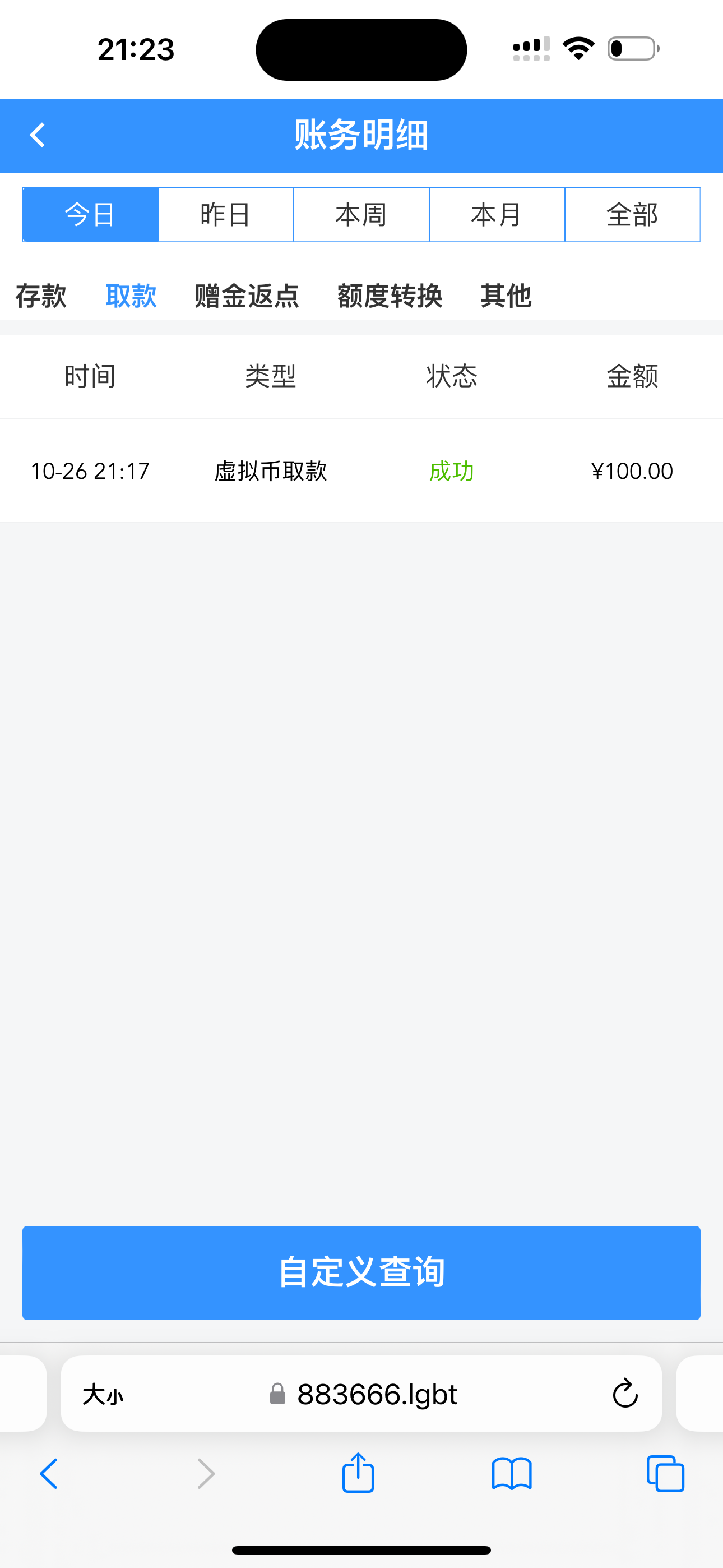
Task: Open the 取款 category
Action: click(131, 297)
